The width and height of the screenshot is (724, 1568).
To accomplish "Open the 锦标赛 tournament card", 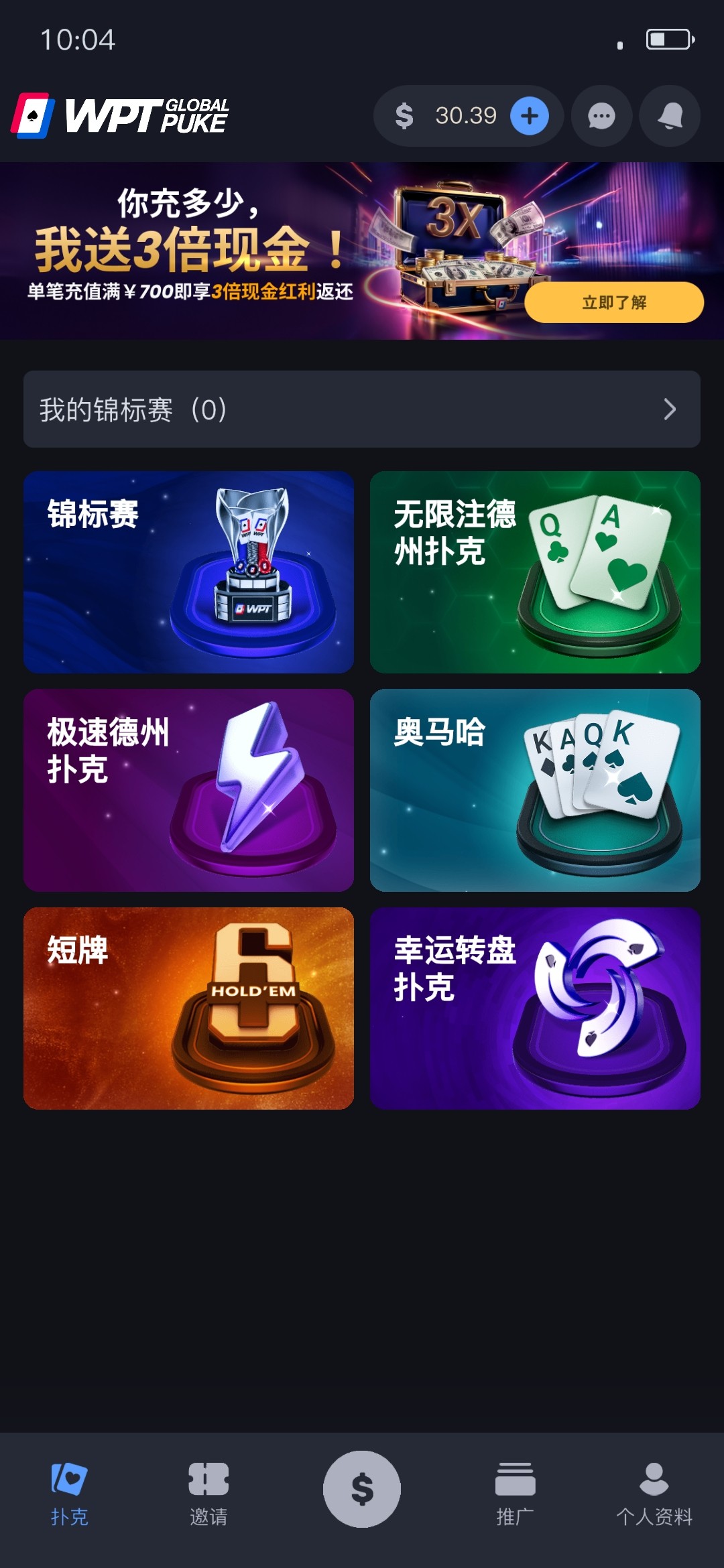I will click(188, 572).
